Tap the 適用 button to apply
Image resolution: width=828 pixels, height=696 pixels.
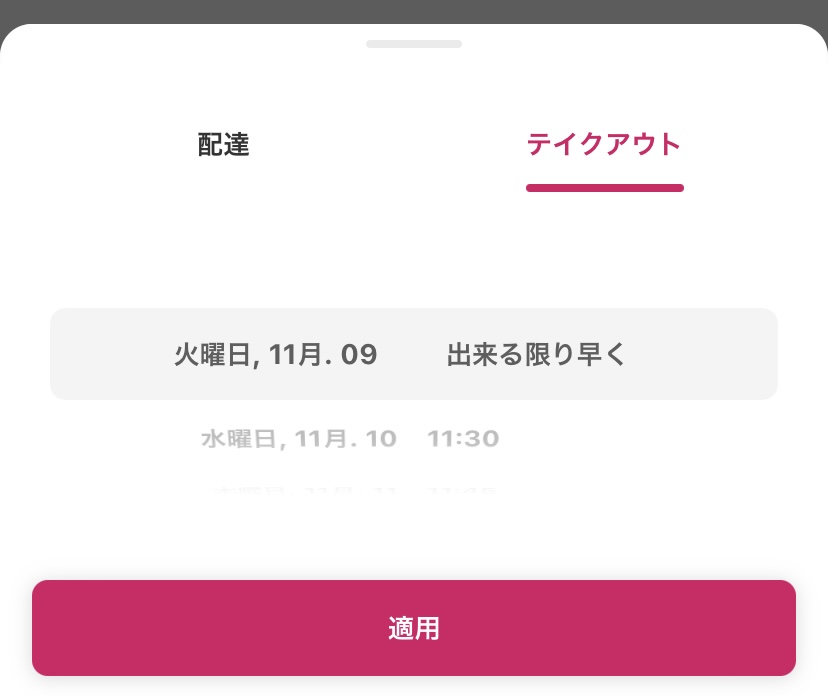tap(414, 628)
